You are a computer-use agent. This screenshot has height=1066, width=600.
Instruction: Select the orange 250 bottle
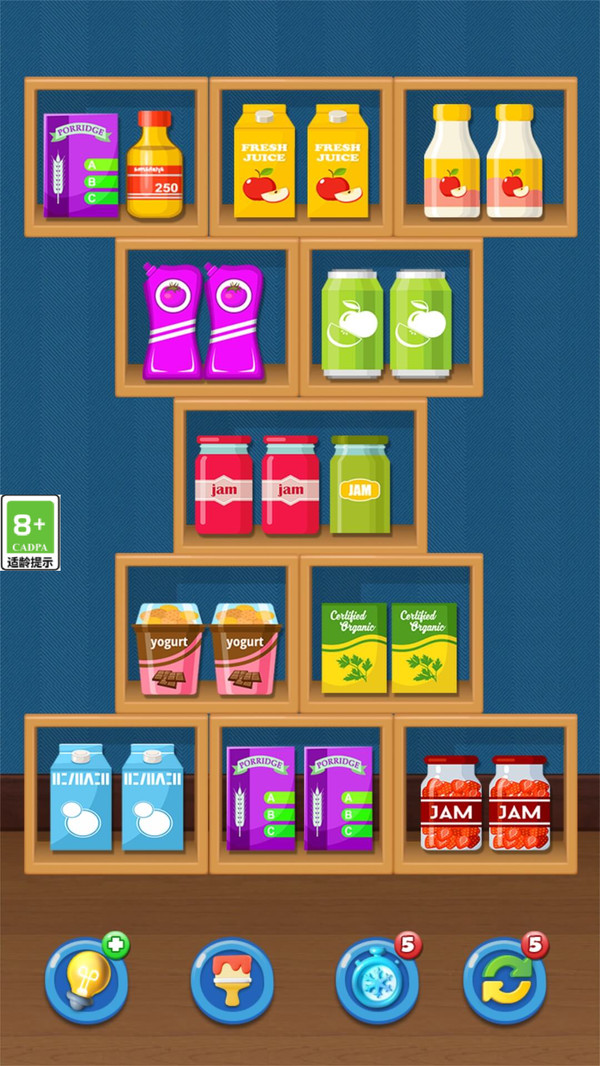[155, 166]
